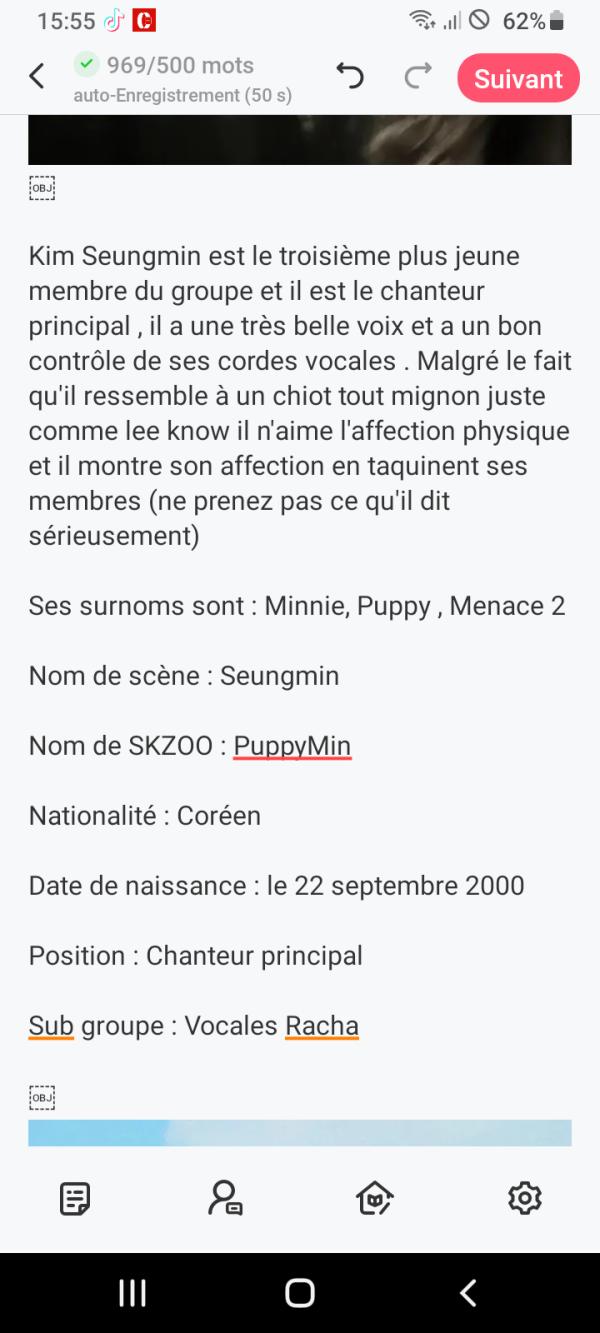
Task: Go back from the editor
Action: tap(37, 77)
